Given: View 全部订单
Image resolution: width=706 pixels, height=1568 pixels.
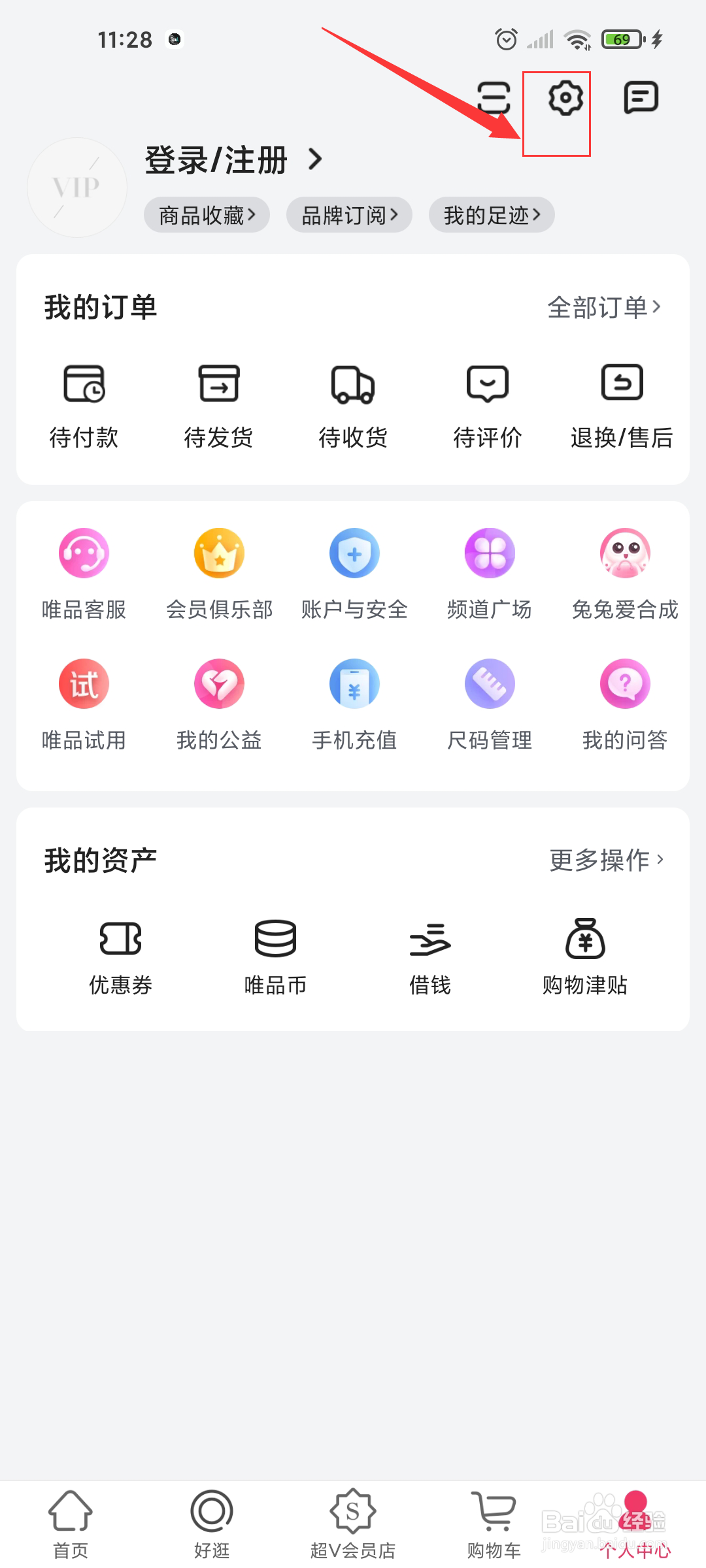Looking at the screenshot, I should [x=604, y=307].
